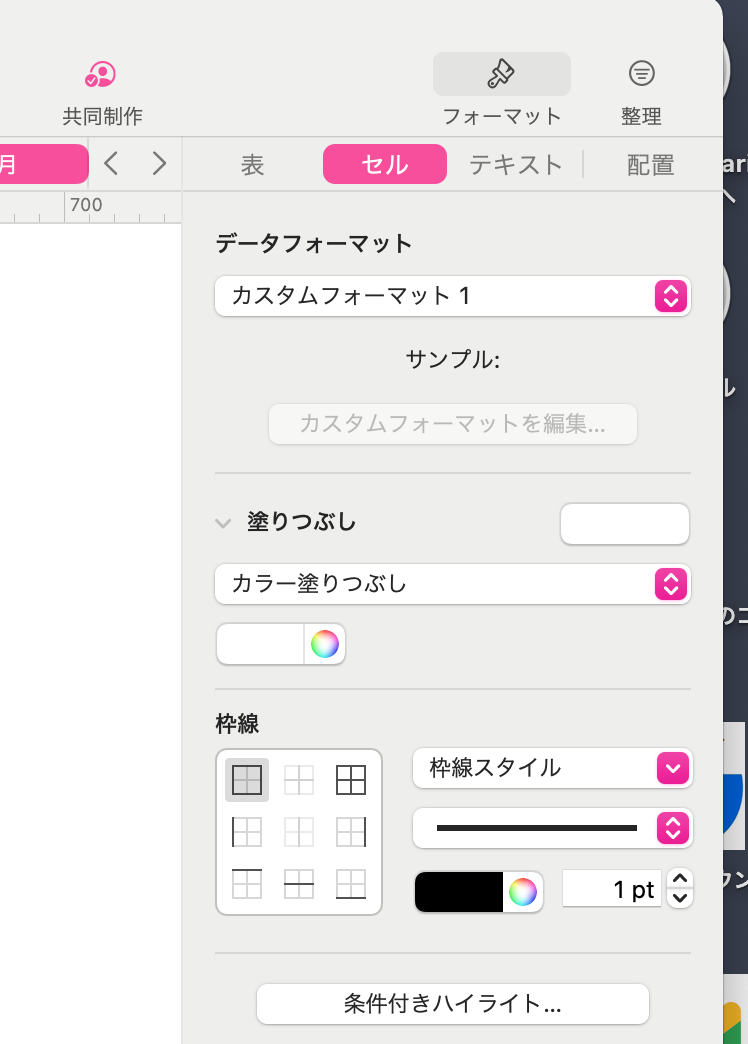Toggle the フォーマット sidebar
Image resolution: width=748 pixels, height=1044 pixels.
[x=501, y=89]
